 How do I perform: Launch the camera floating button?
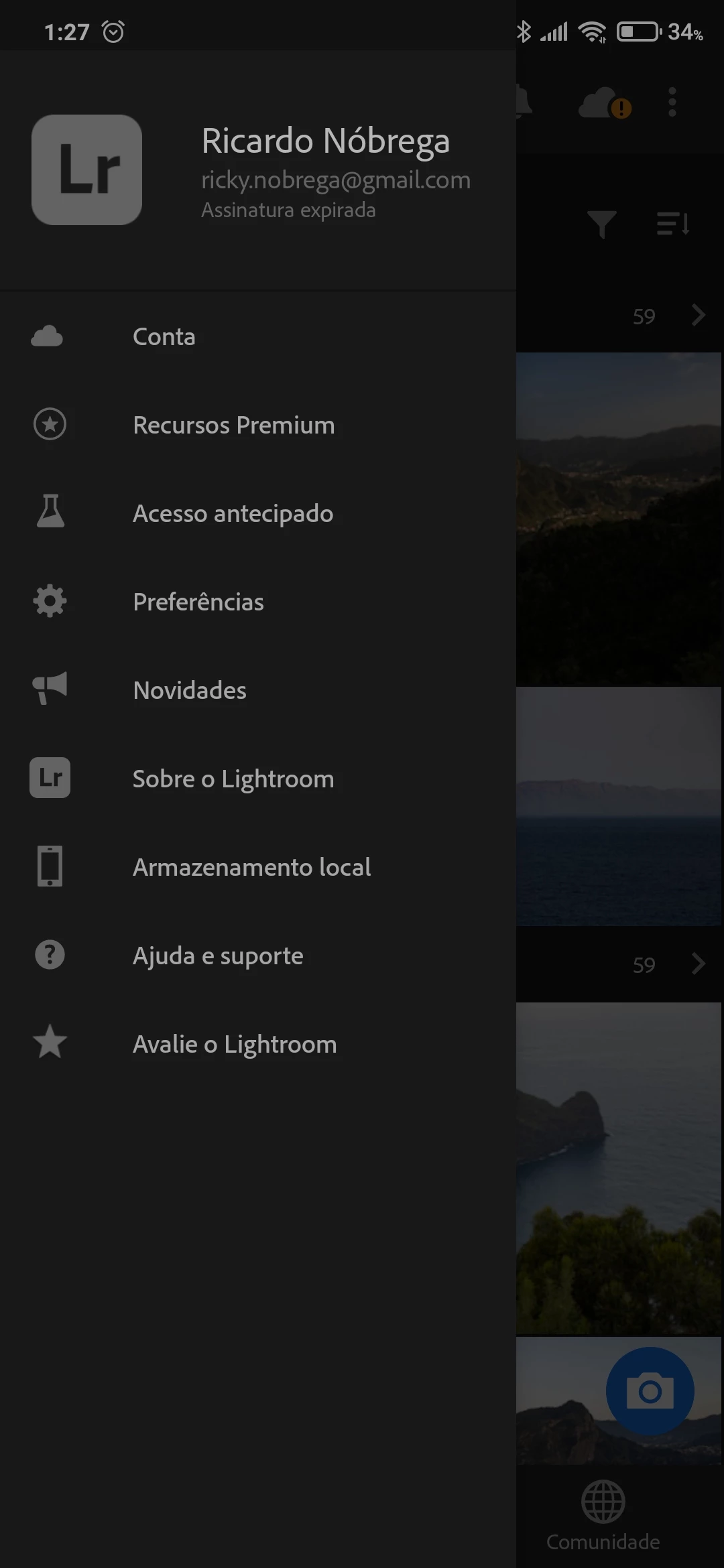click(x=650, y=1391)
